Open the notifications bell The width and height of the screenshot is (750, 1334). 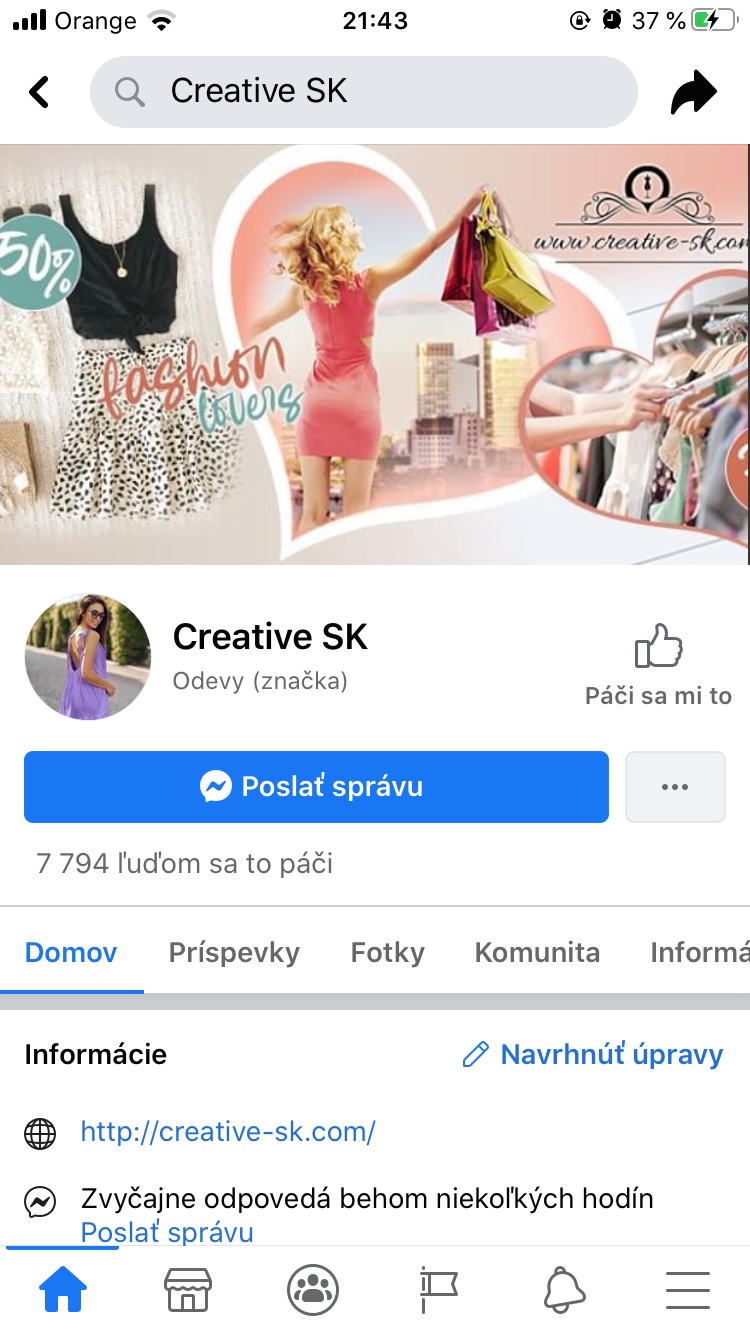tap(564, 1290)
